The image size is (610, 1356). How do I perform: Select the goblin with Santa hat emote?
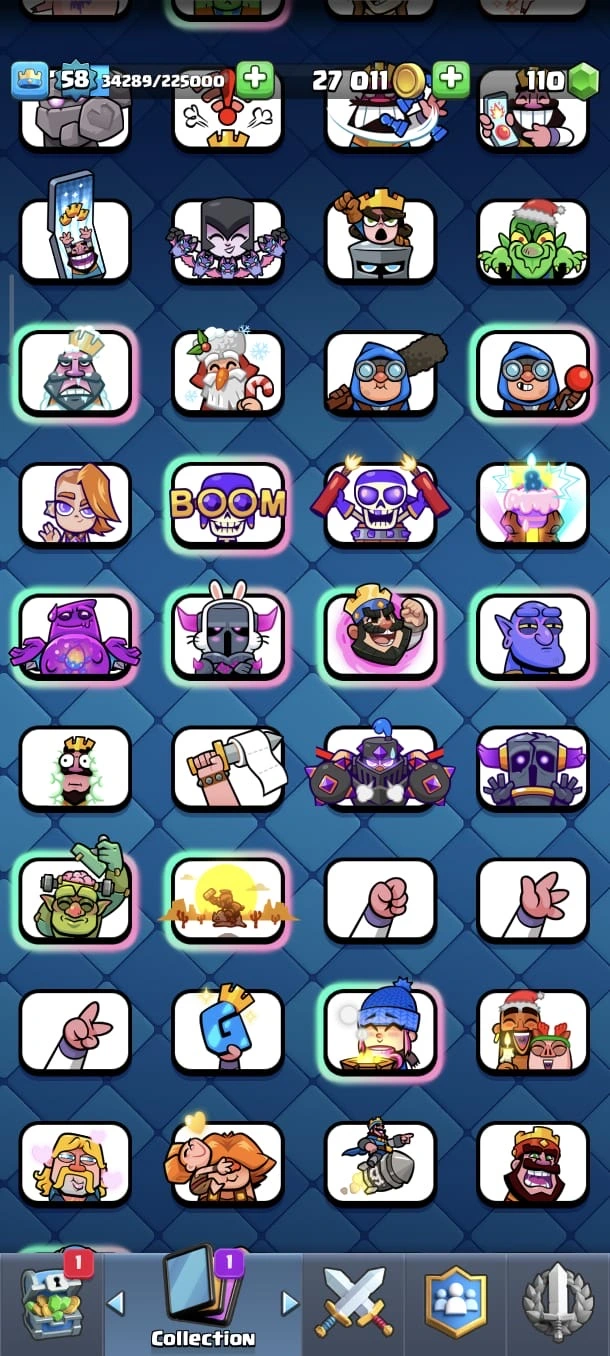(533, 240)
